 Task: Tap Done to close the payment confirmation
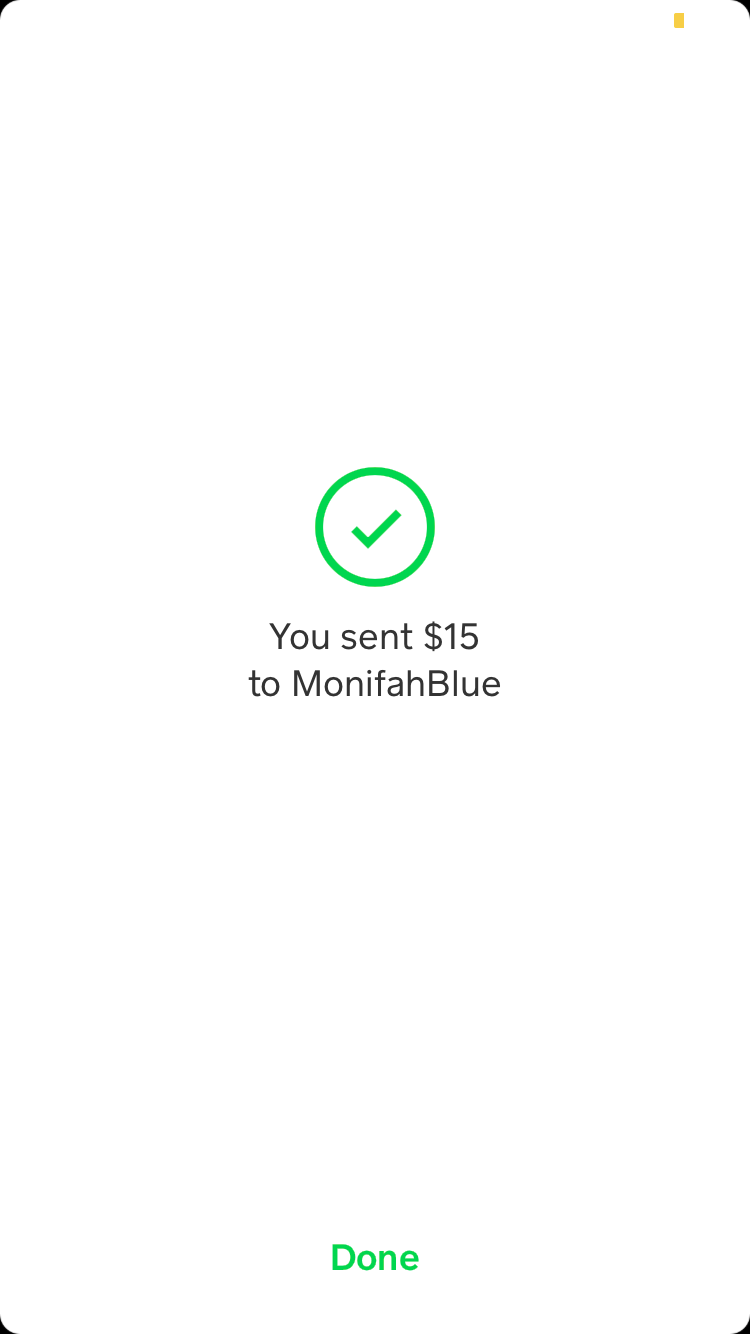(375, 1257)
